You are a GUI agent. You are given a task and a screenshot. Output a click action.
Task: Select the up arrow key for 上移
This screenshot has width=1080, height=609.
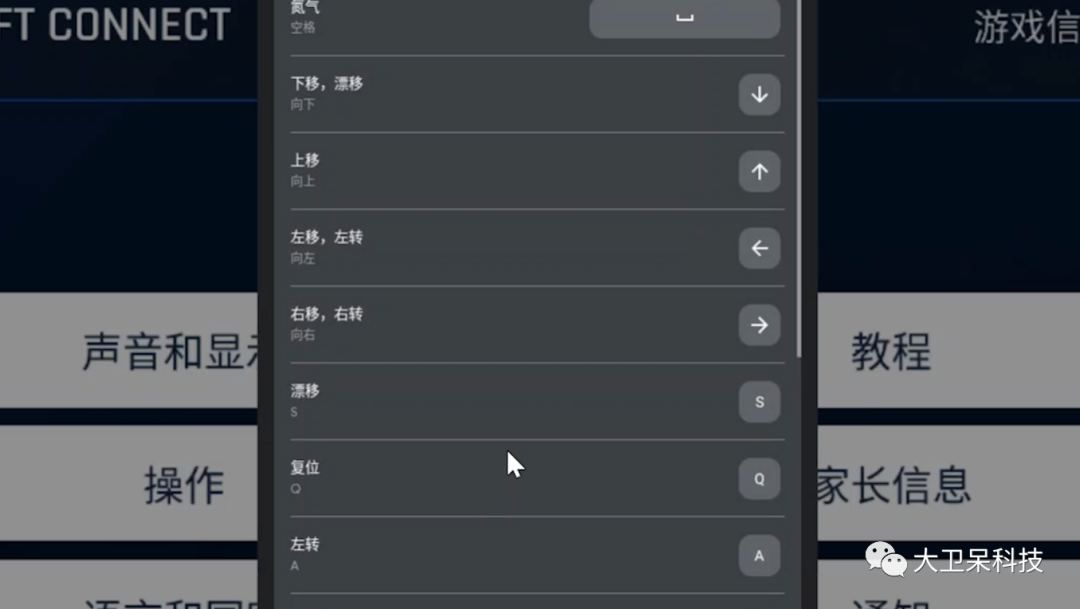tap(759, 172)
